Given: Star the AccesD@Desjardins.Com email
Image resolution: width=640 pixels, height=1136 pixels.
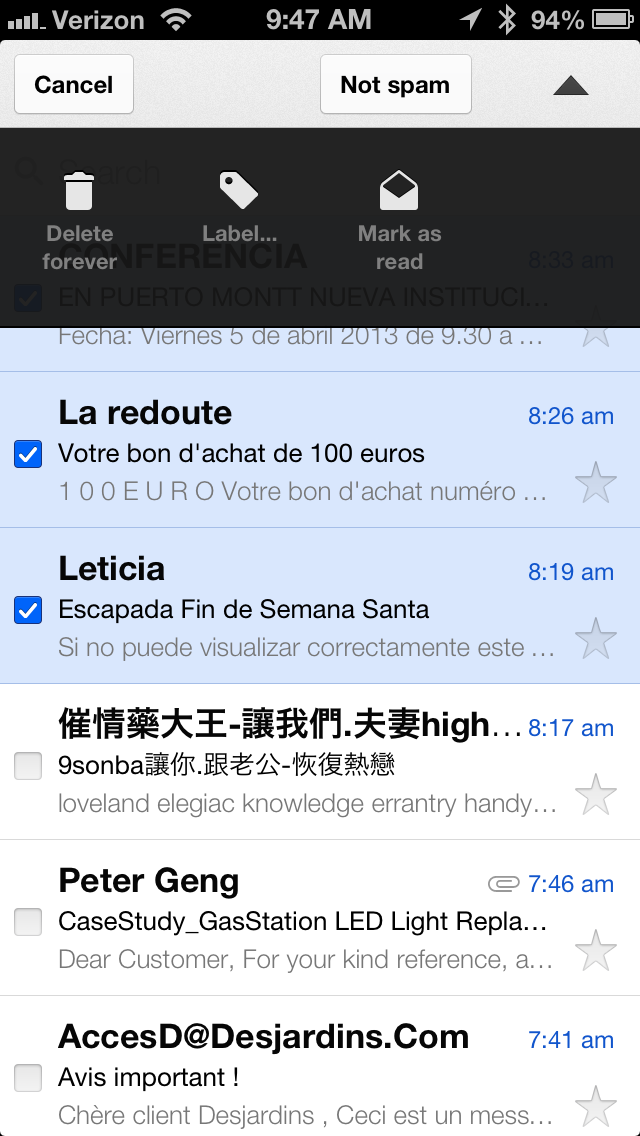Looking at the screenshot, I should 596,1106.
